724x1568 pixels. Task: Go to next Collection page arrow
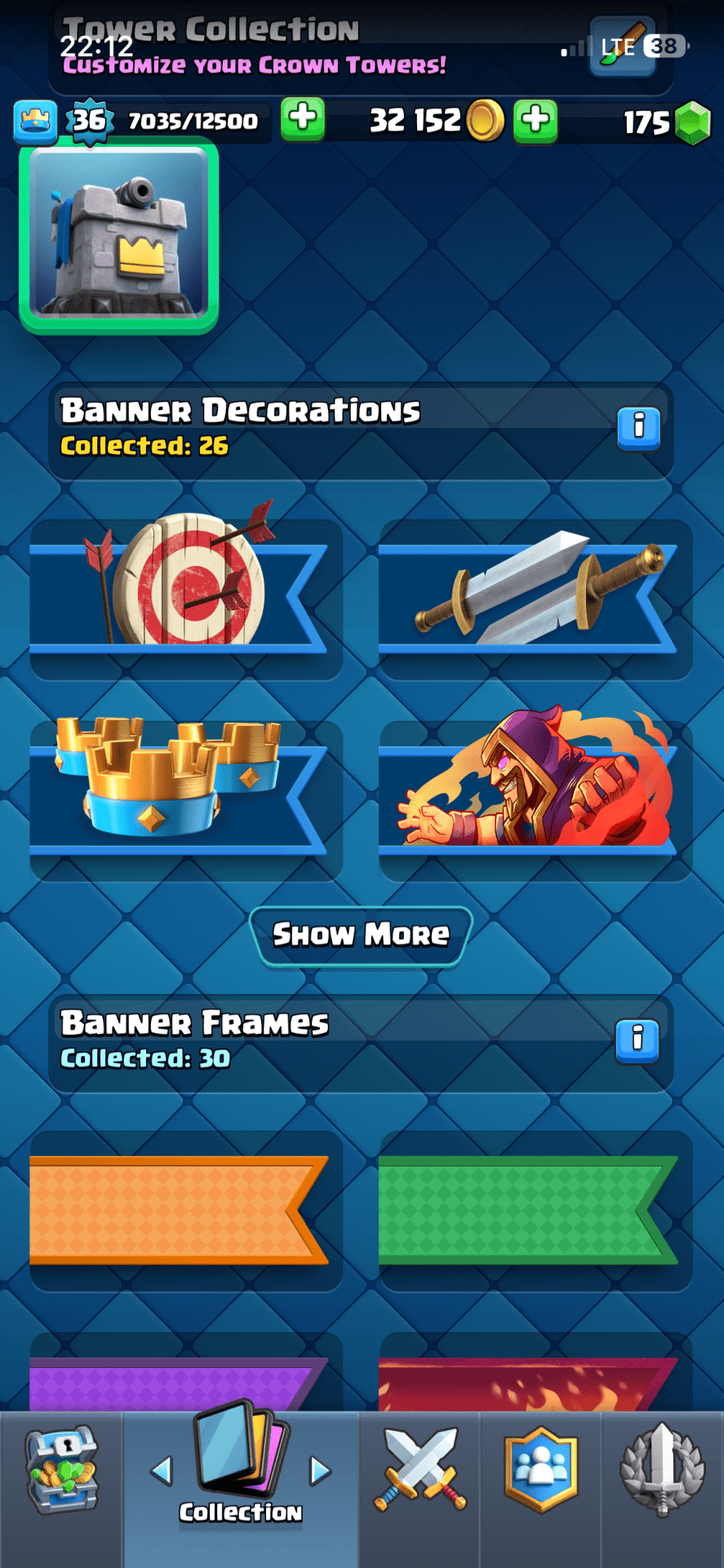(x=320, y=1472)
